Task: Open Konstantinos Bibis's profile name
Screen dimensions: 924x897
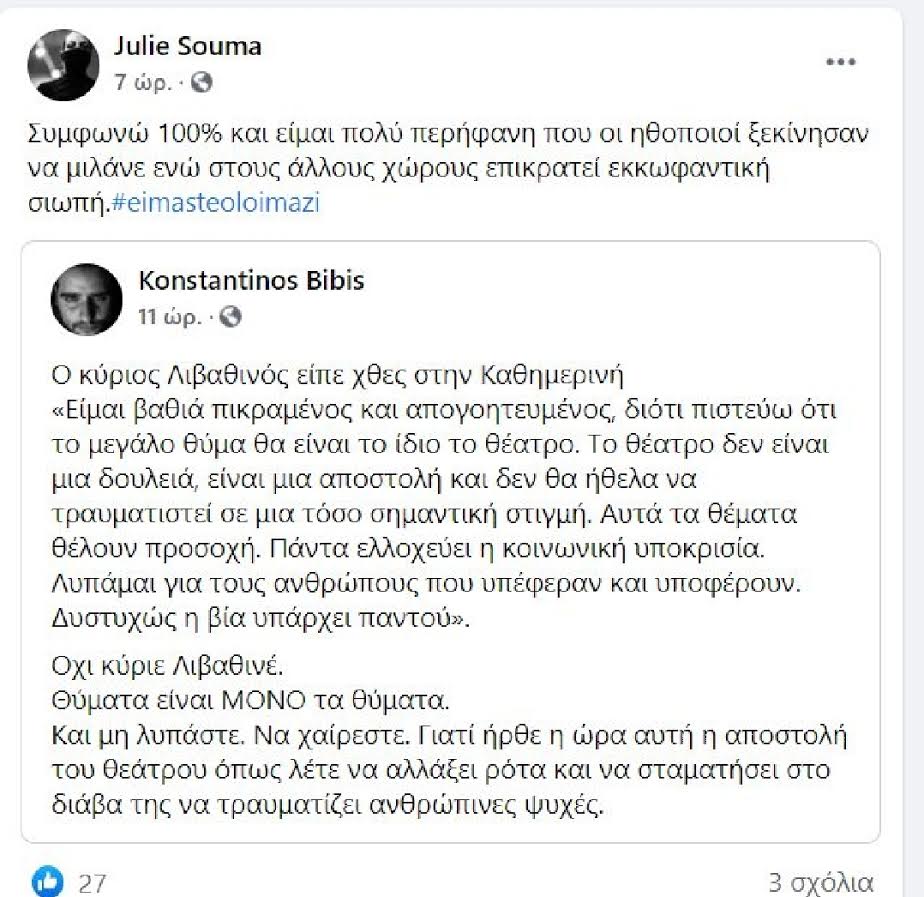Action: (251, 281)
